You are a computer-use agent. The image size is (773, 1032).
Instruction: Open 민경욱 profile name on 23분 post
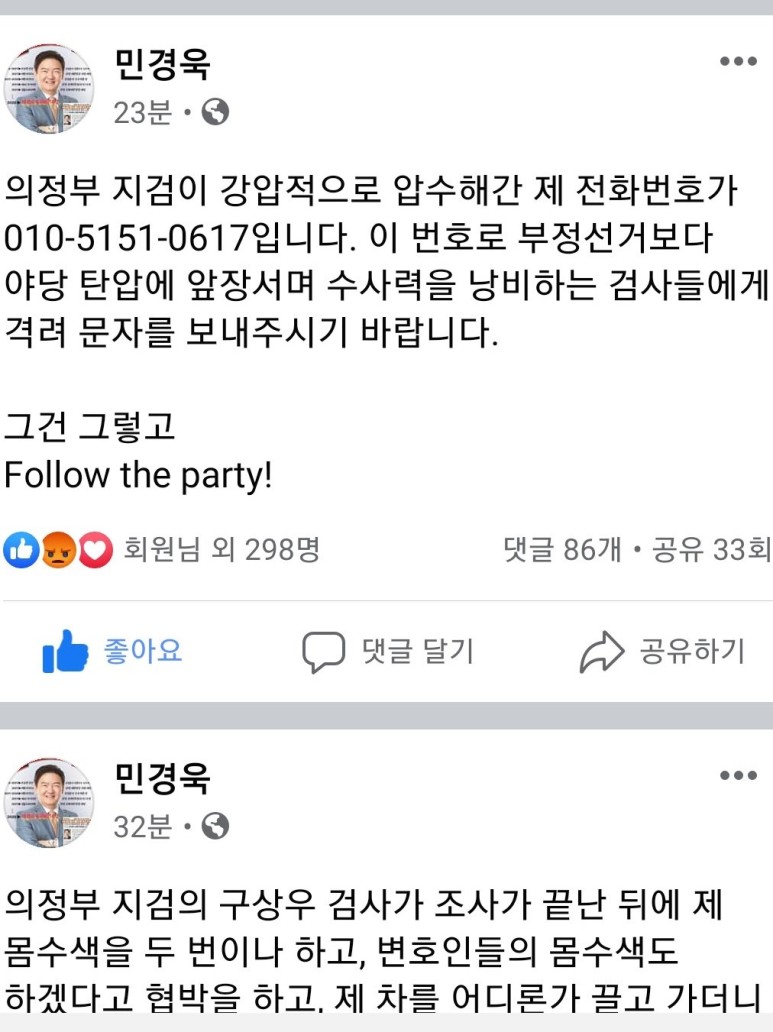(x=162, y=66)
